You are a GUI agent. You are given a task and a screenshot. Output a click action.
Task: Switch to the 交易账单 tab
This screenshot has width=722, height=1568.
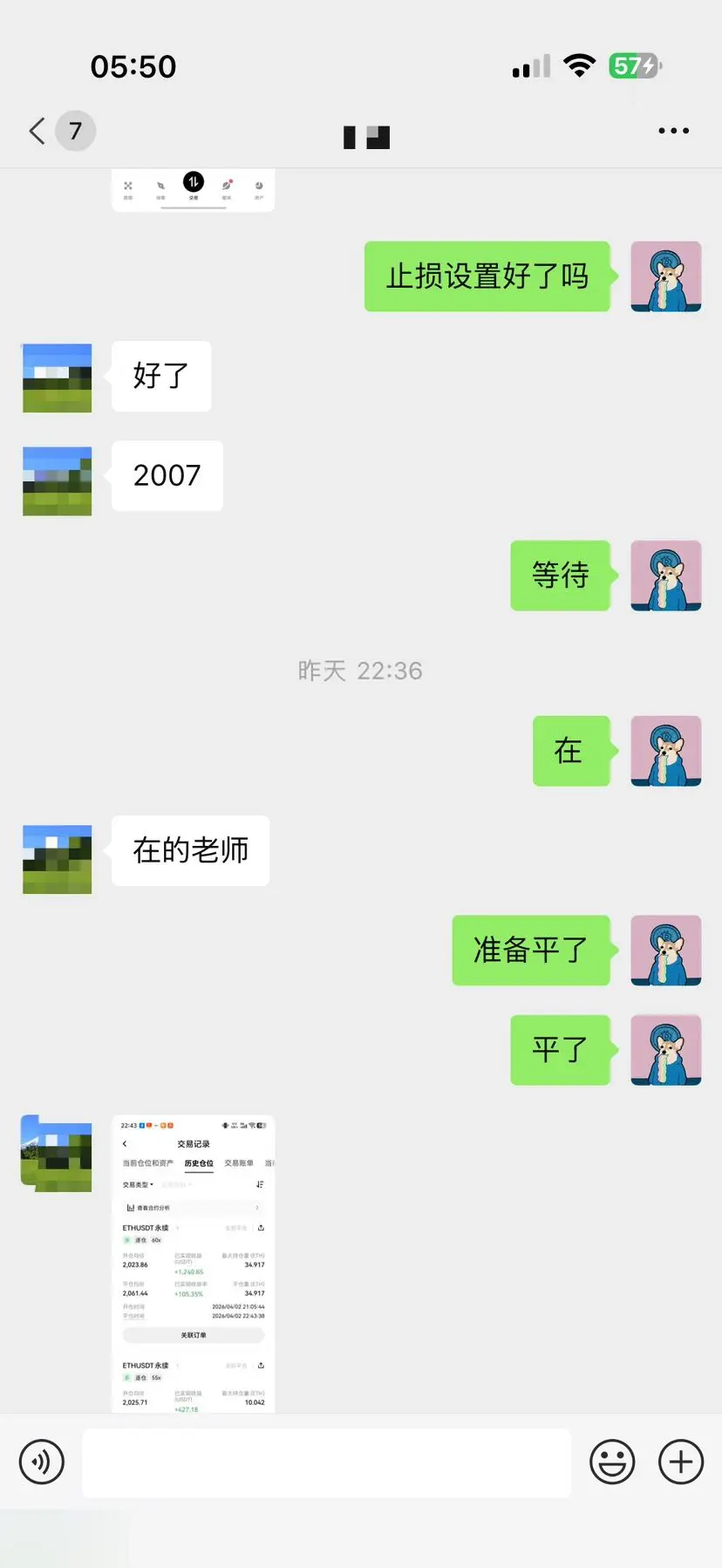(x=239, y=1163)
